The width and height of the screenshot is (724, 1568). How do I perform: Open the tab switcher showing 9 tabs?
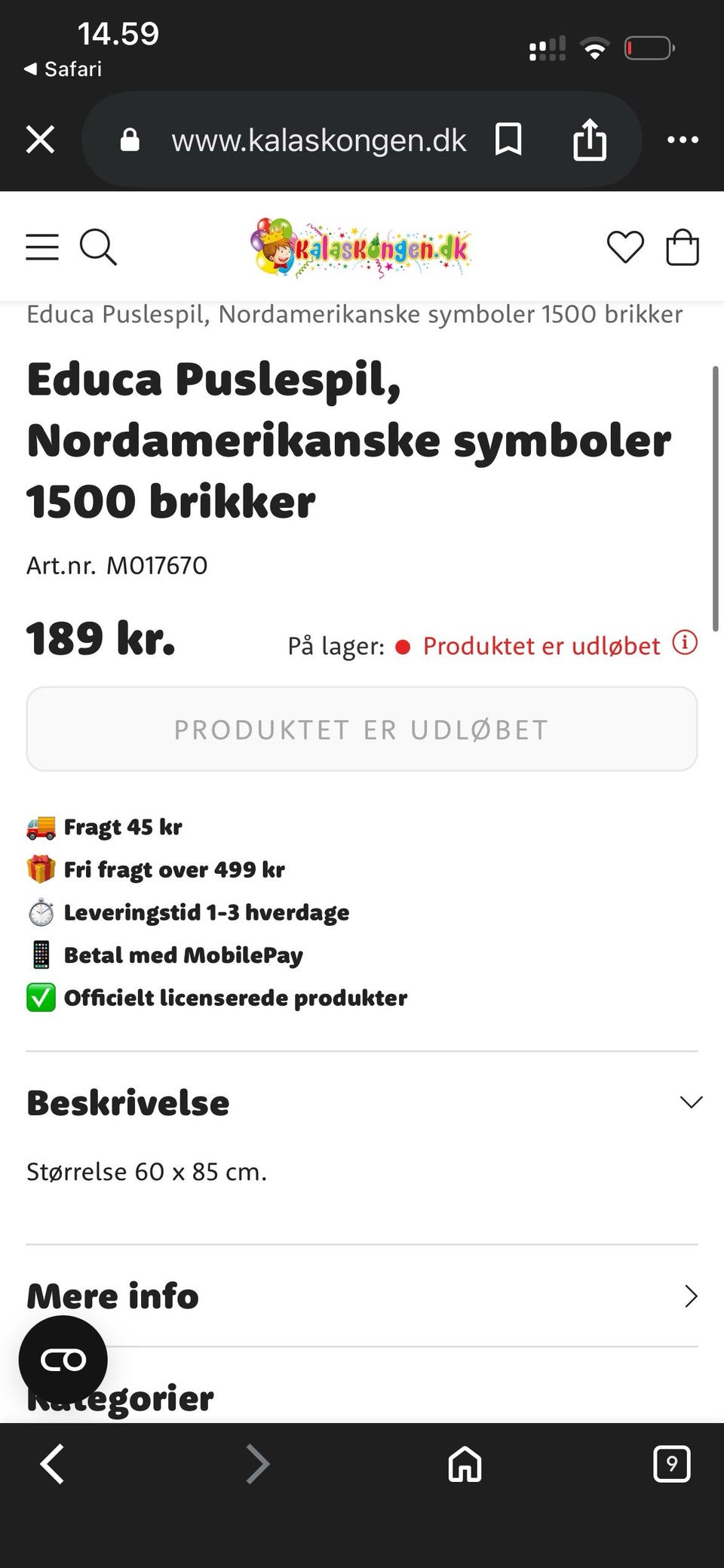pos(672,1464)
